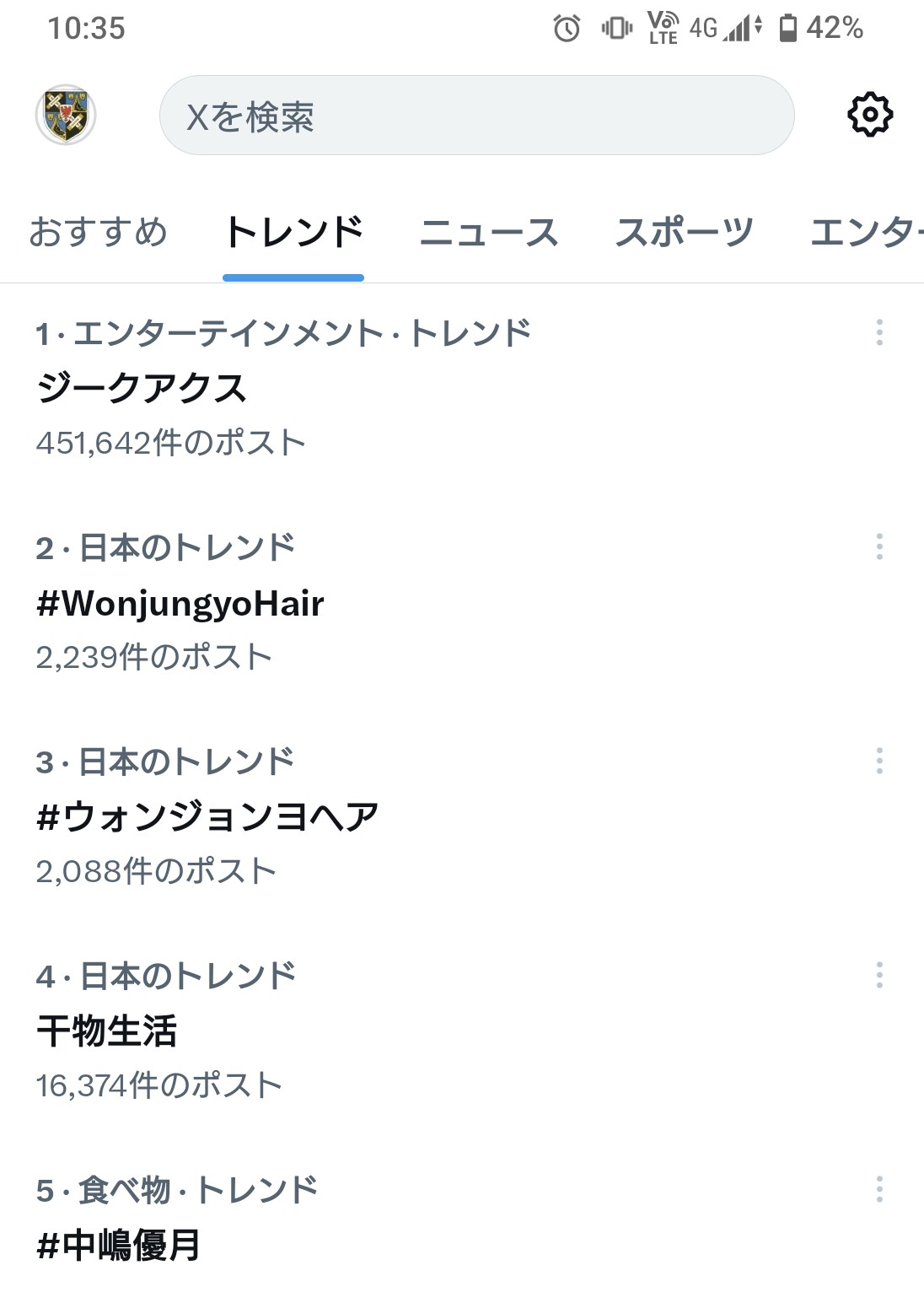The width and height of the screenshot is (924, 1292).
Task: Open more options for #中嶋優月
Action: point(879,1189)
